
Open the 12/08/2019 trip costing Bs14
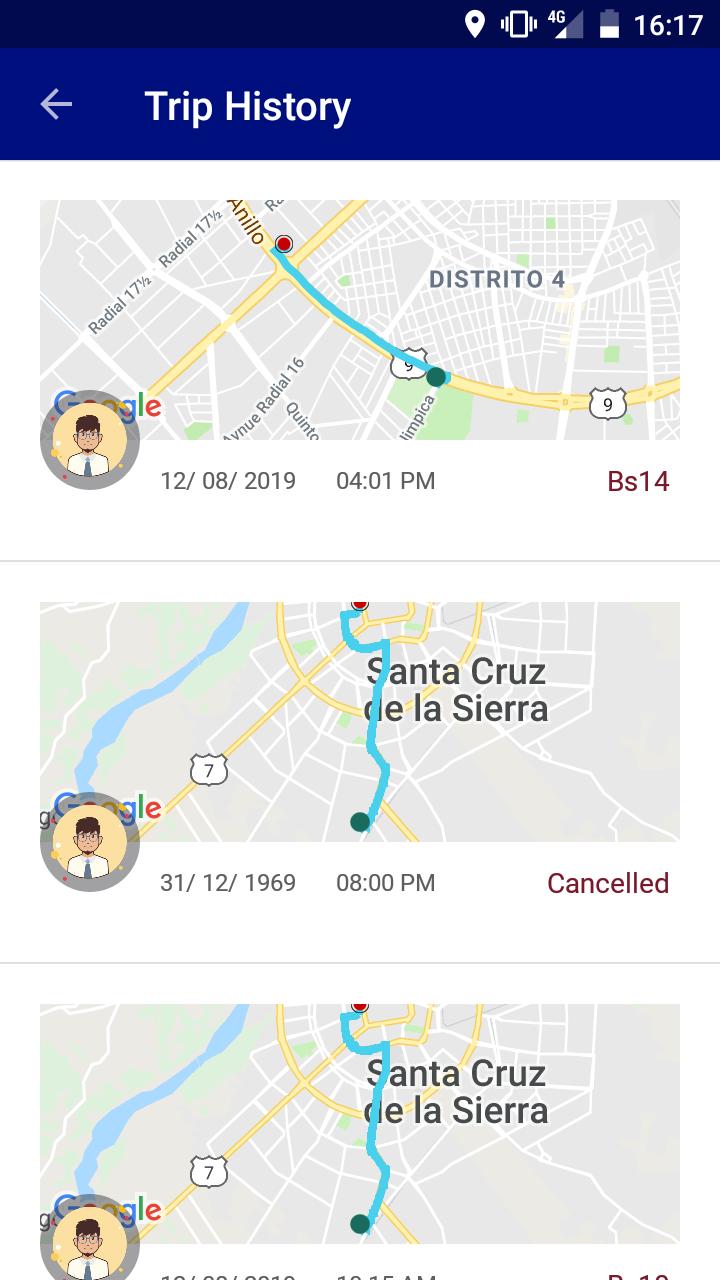360,361
